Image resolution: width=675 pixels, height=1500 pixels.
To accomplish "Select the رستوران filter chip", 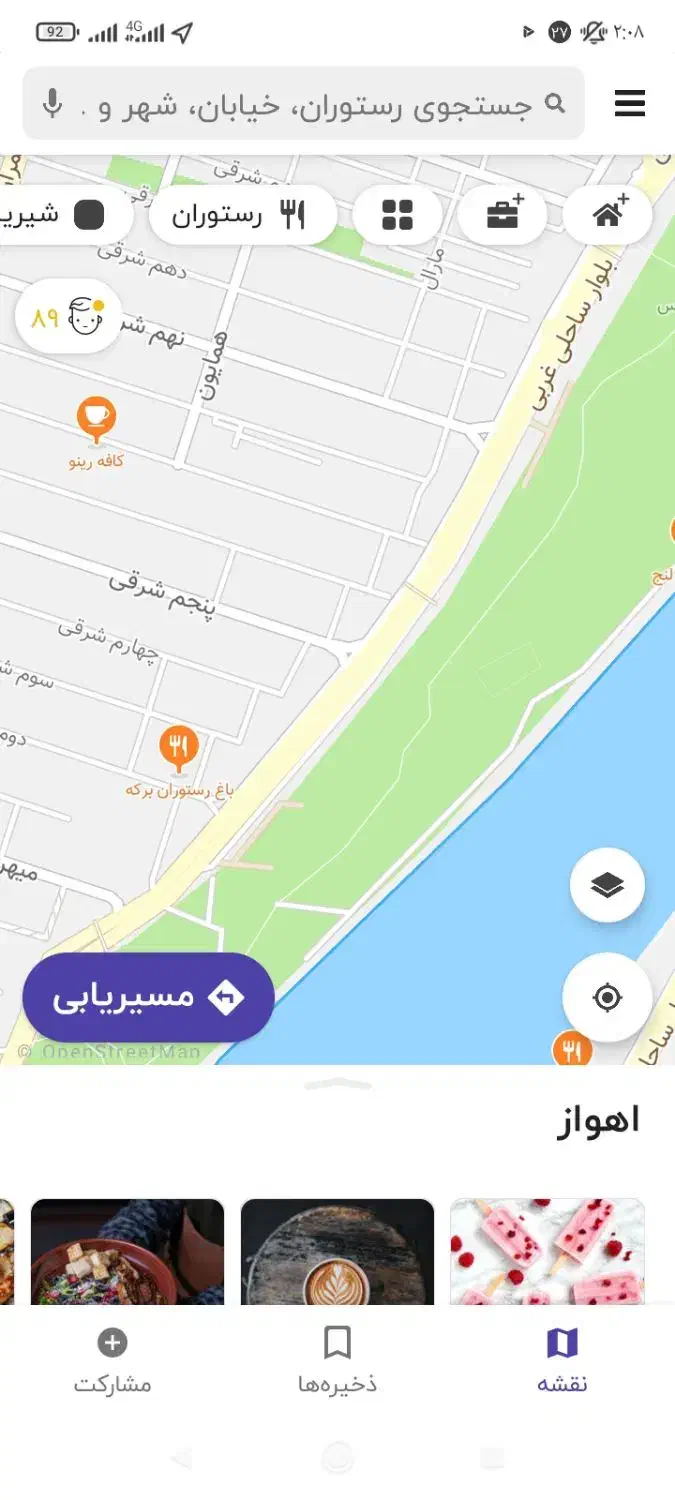I will 243,214.
